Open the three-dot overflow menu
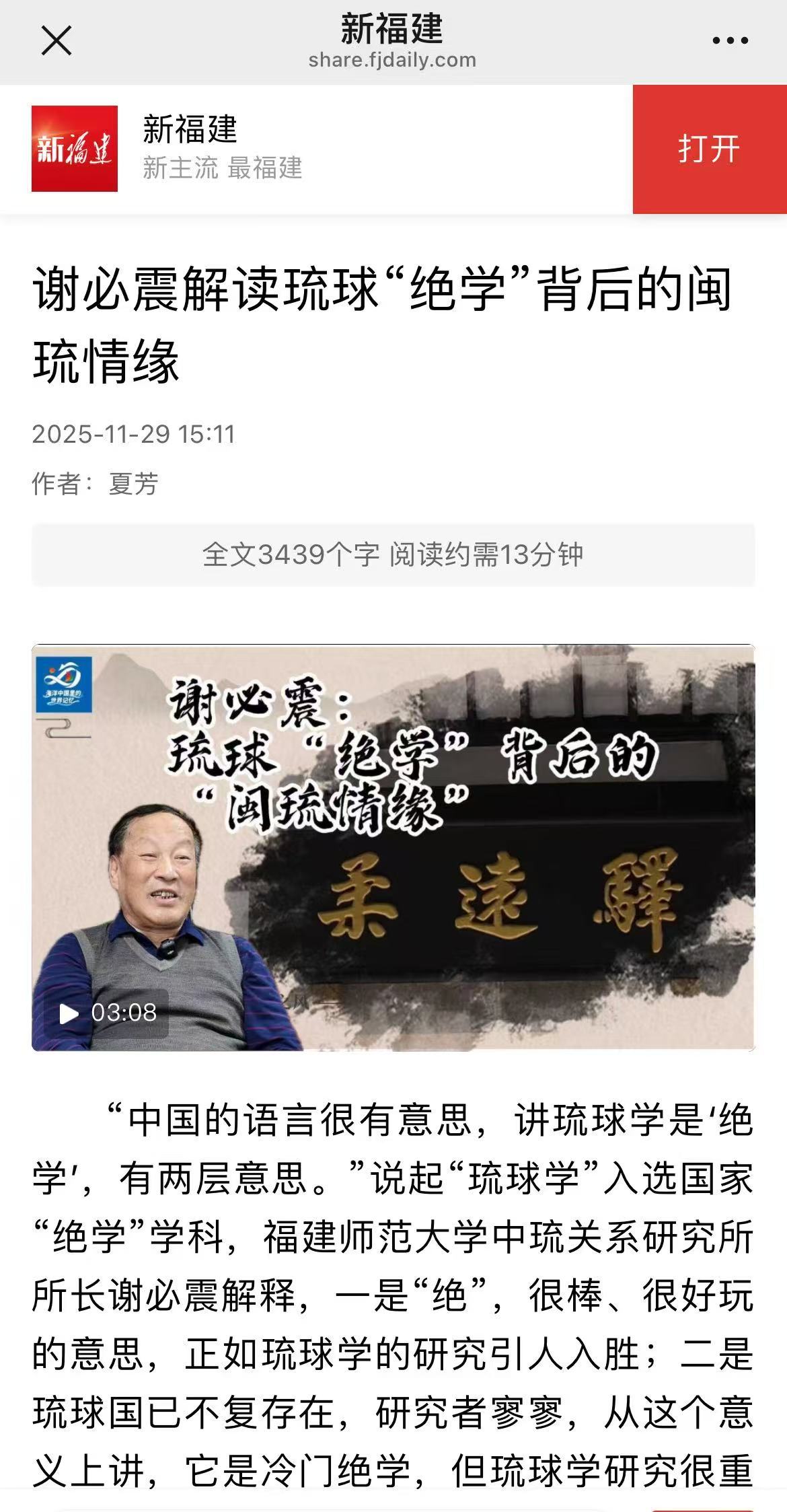787x1512 pixels. click(x=730, y=41)
